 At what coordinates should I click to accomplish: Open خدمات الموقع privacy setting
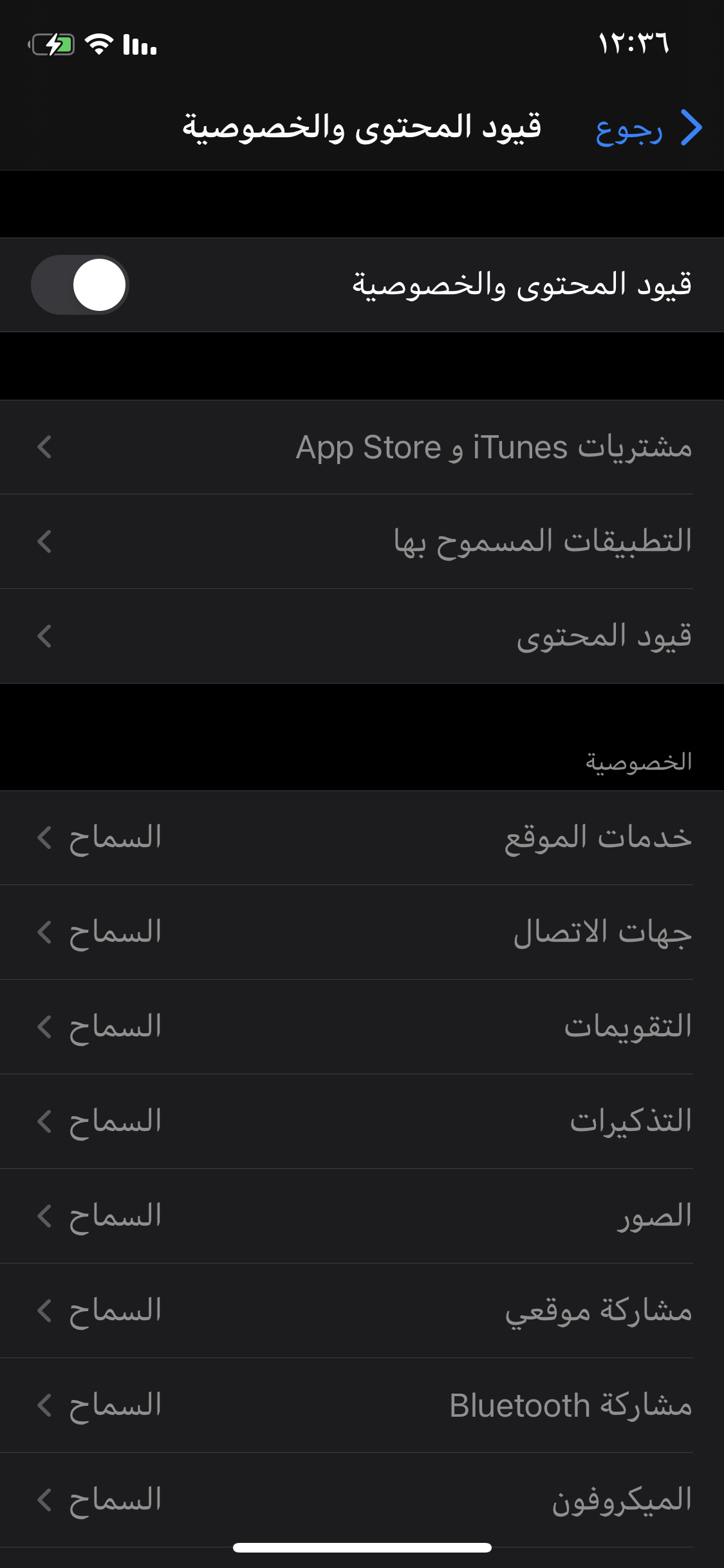[362, 837]
